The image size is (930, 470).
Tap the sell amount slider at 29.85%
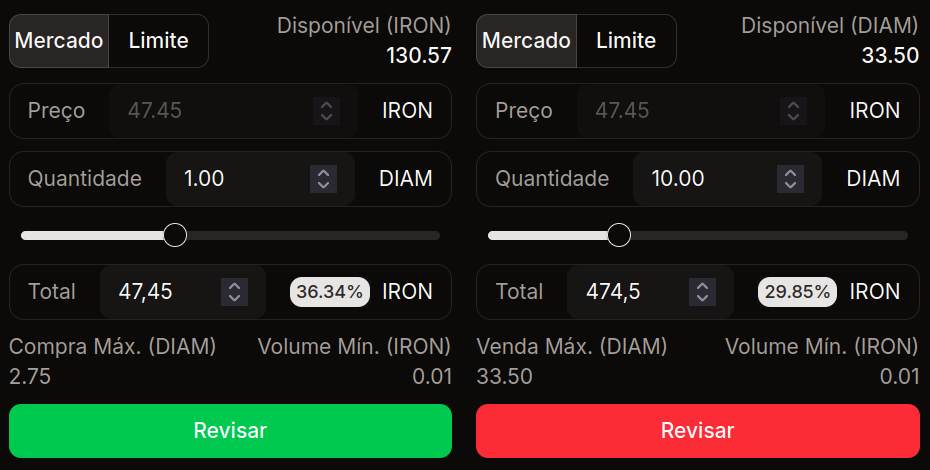click(619, 236)
